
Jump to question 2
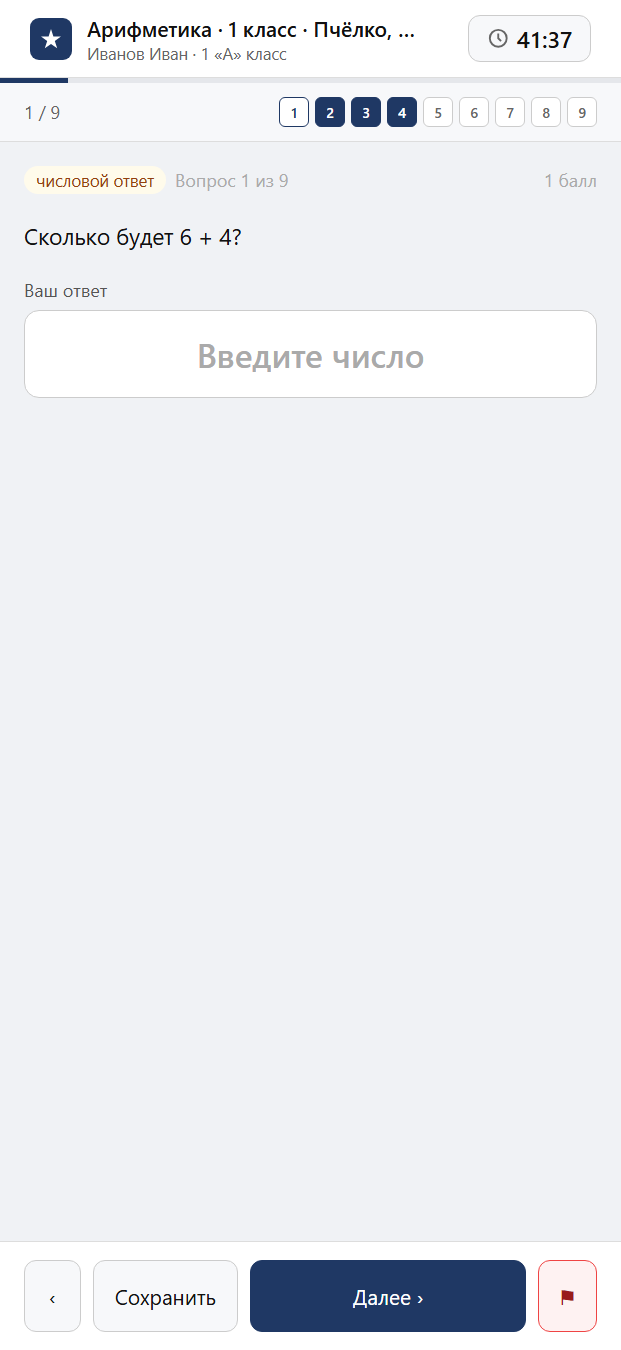click(x=330, y=112)
